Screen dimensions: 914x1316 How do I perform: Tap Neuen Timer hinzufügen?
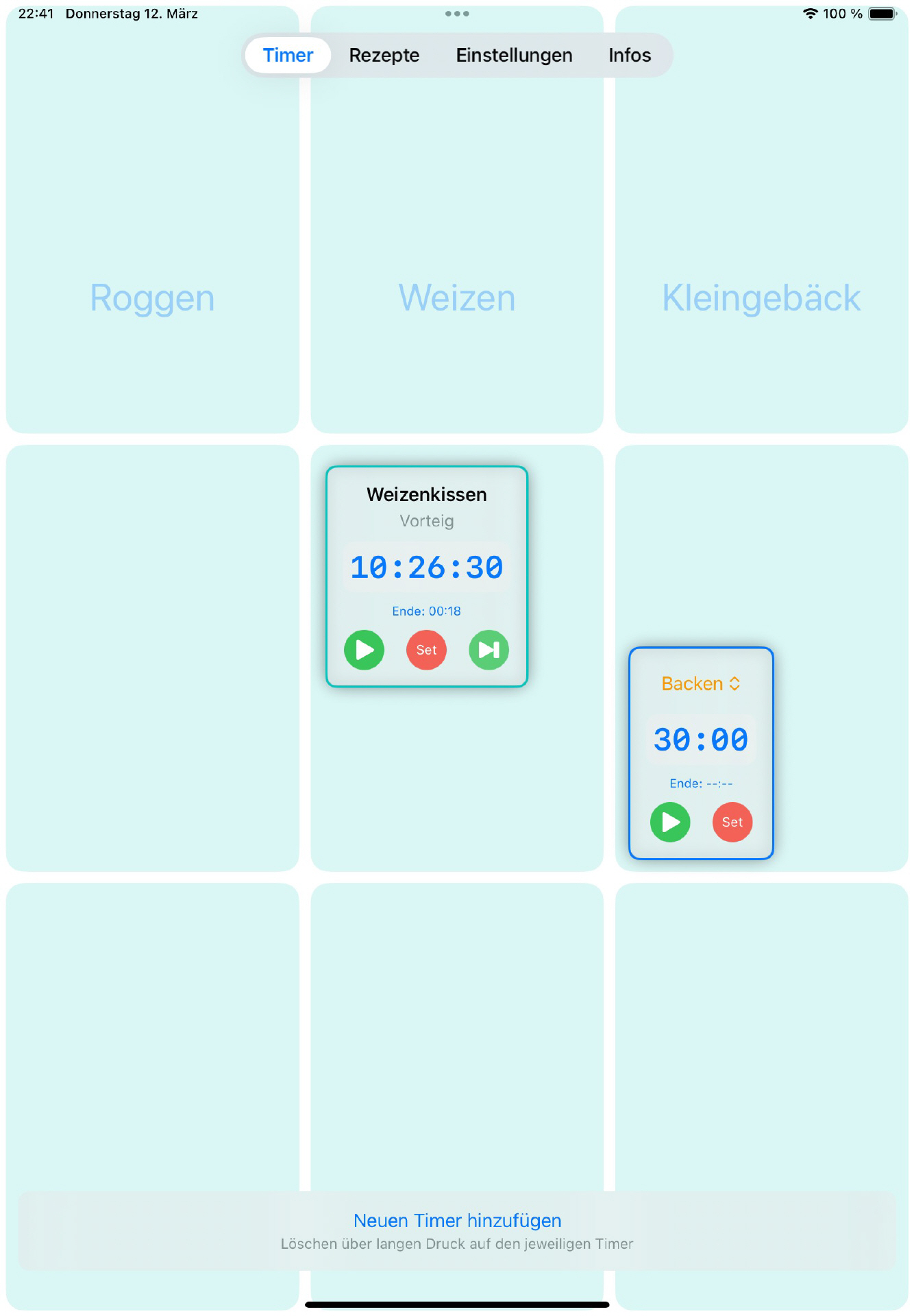pyautogui.click(x=457, y=1220)
